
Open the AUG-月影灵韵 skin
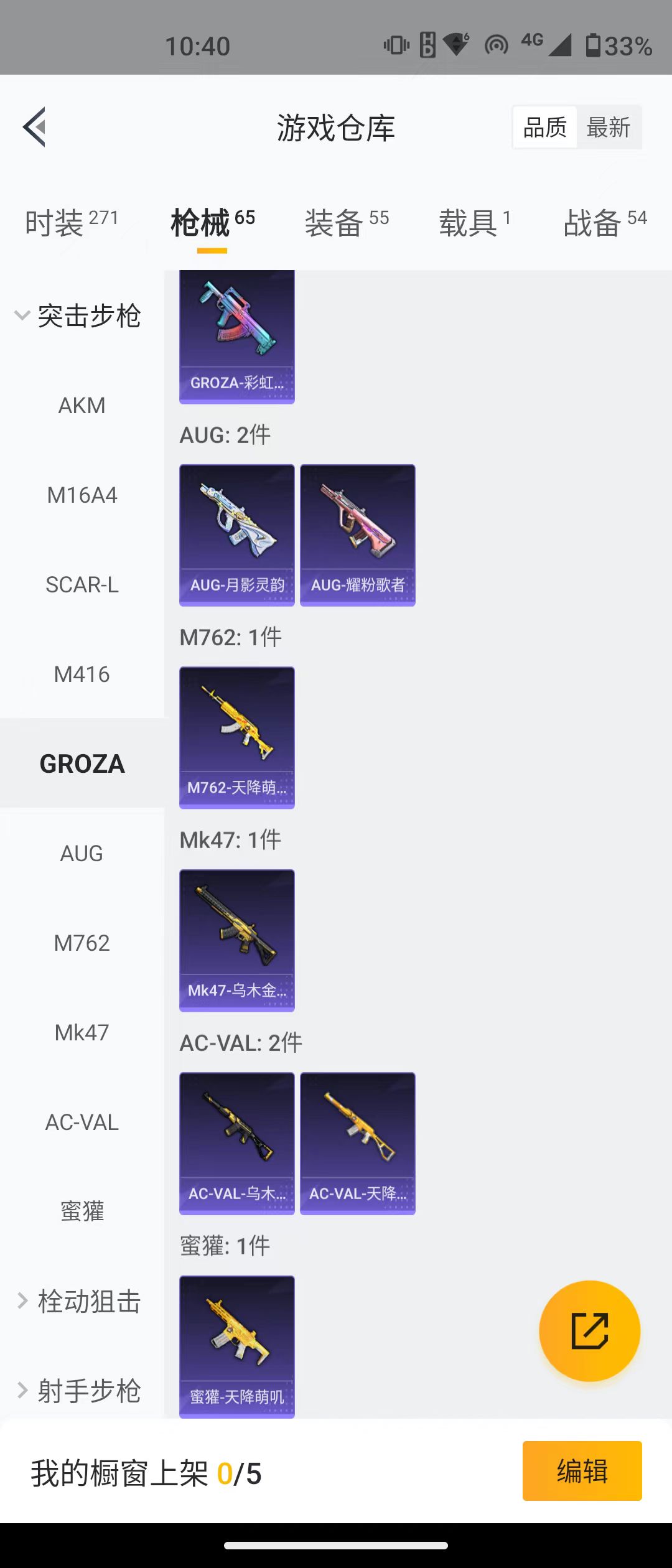click(237, 535)
